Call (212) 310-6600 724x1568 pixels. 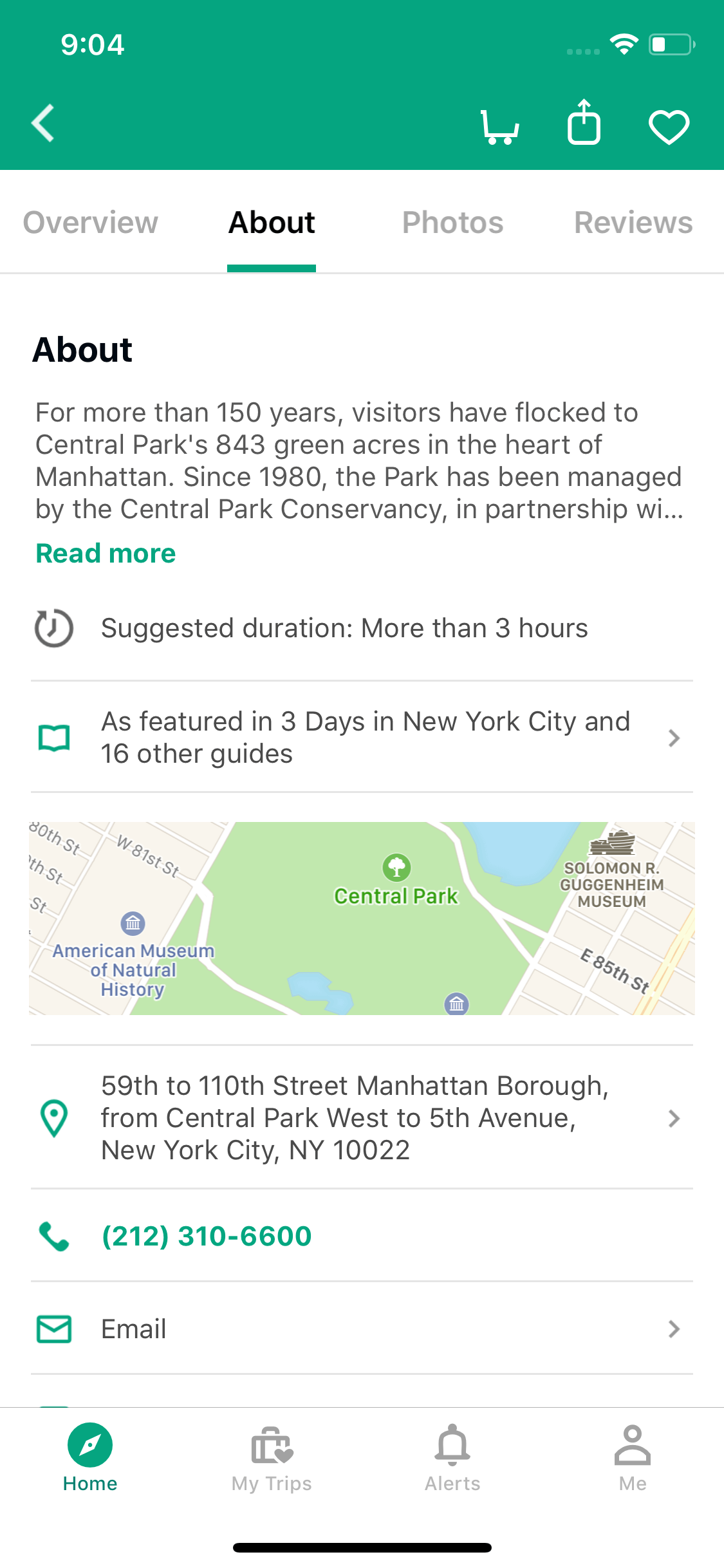tap(206, 1236)
